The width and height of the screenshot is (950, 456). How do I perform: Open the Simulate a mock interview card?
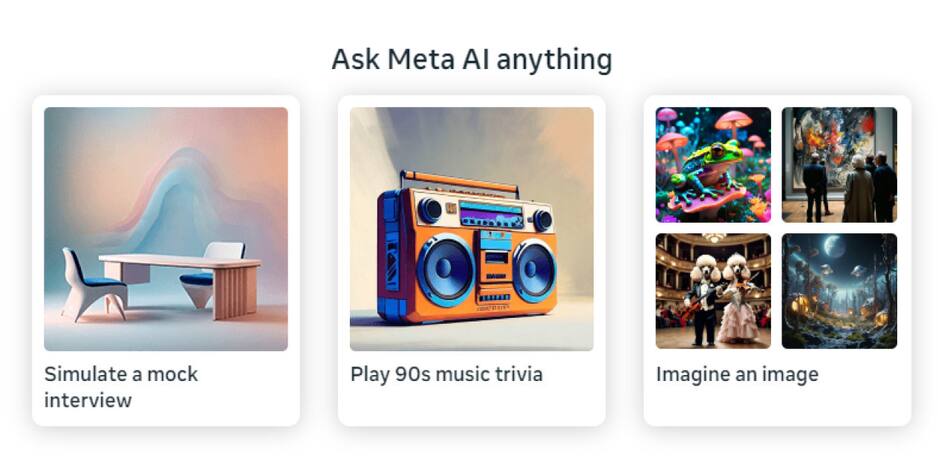click(x=166, y=260)
